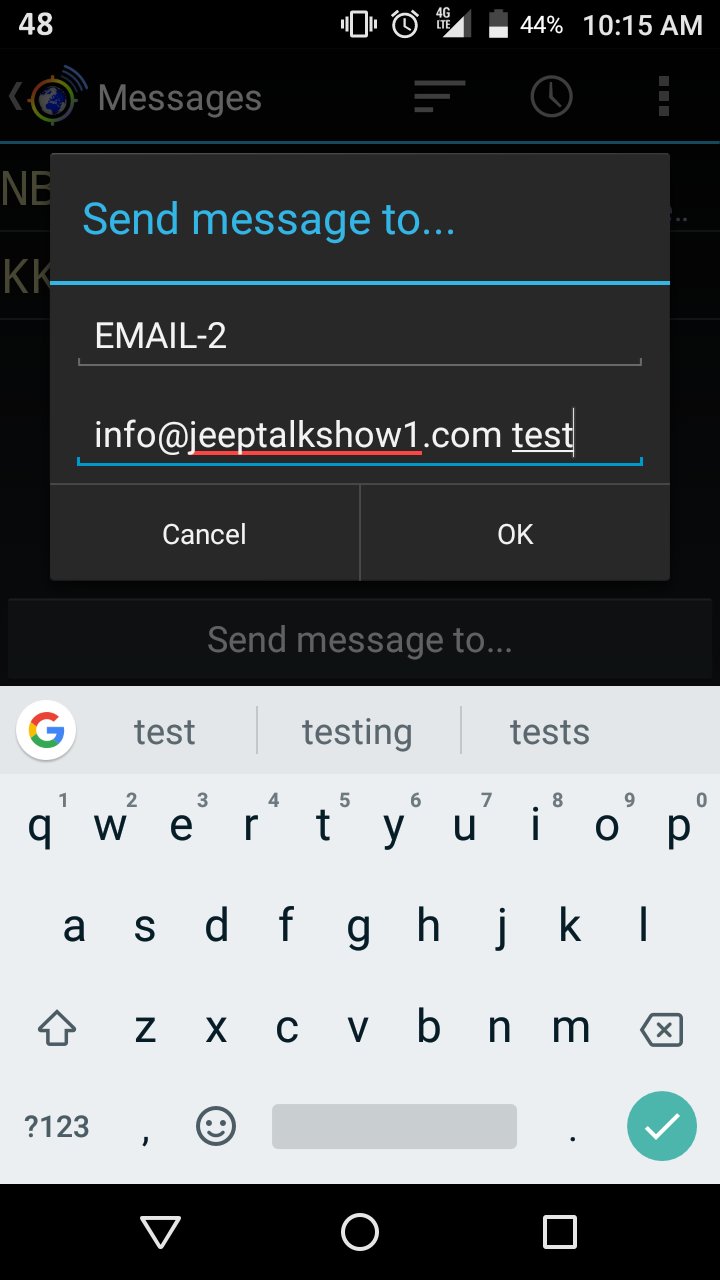Edit the EMAIL-2 recipient field
Viewport: 720px width, 1280px height.
[359, 336]
